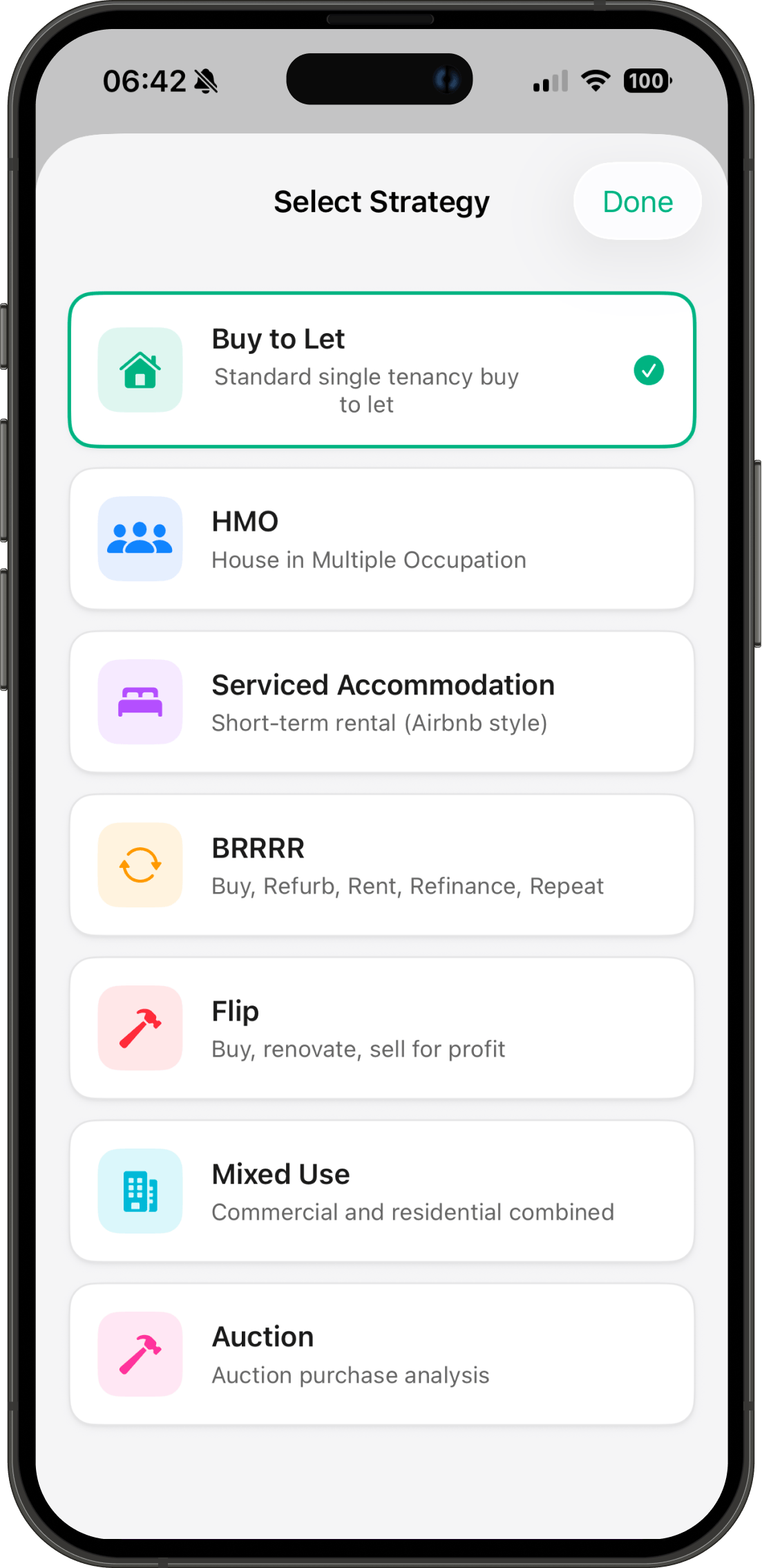Select the Mixed Use strategy
The image size is (762, 1568).
381,1191
